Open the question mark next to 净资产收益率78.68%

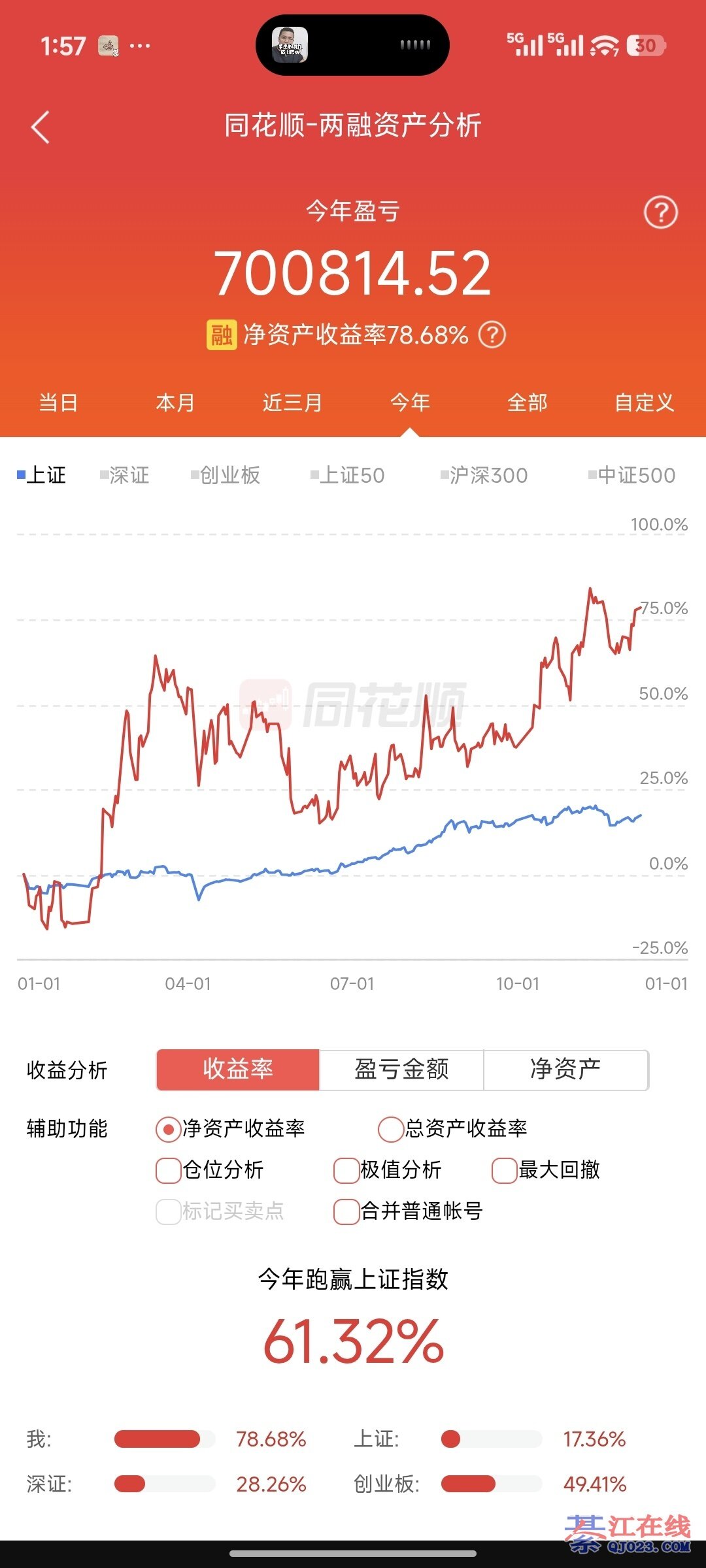pos(492,335)
